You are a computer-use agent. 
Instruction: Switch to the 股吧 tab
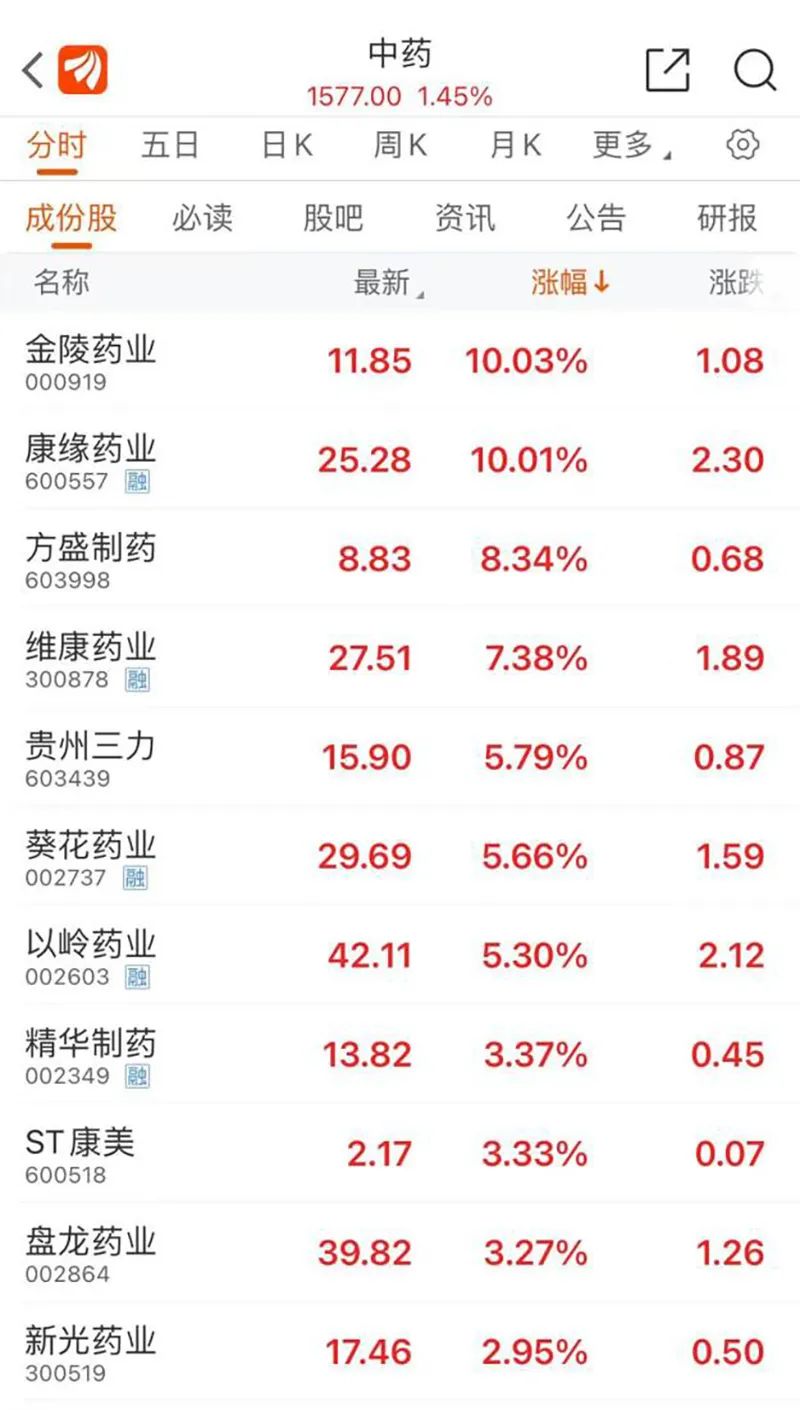point(333,217)
